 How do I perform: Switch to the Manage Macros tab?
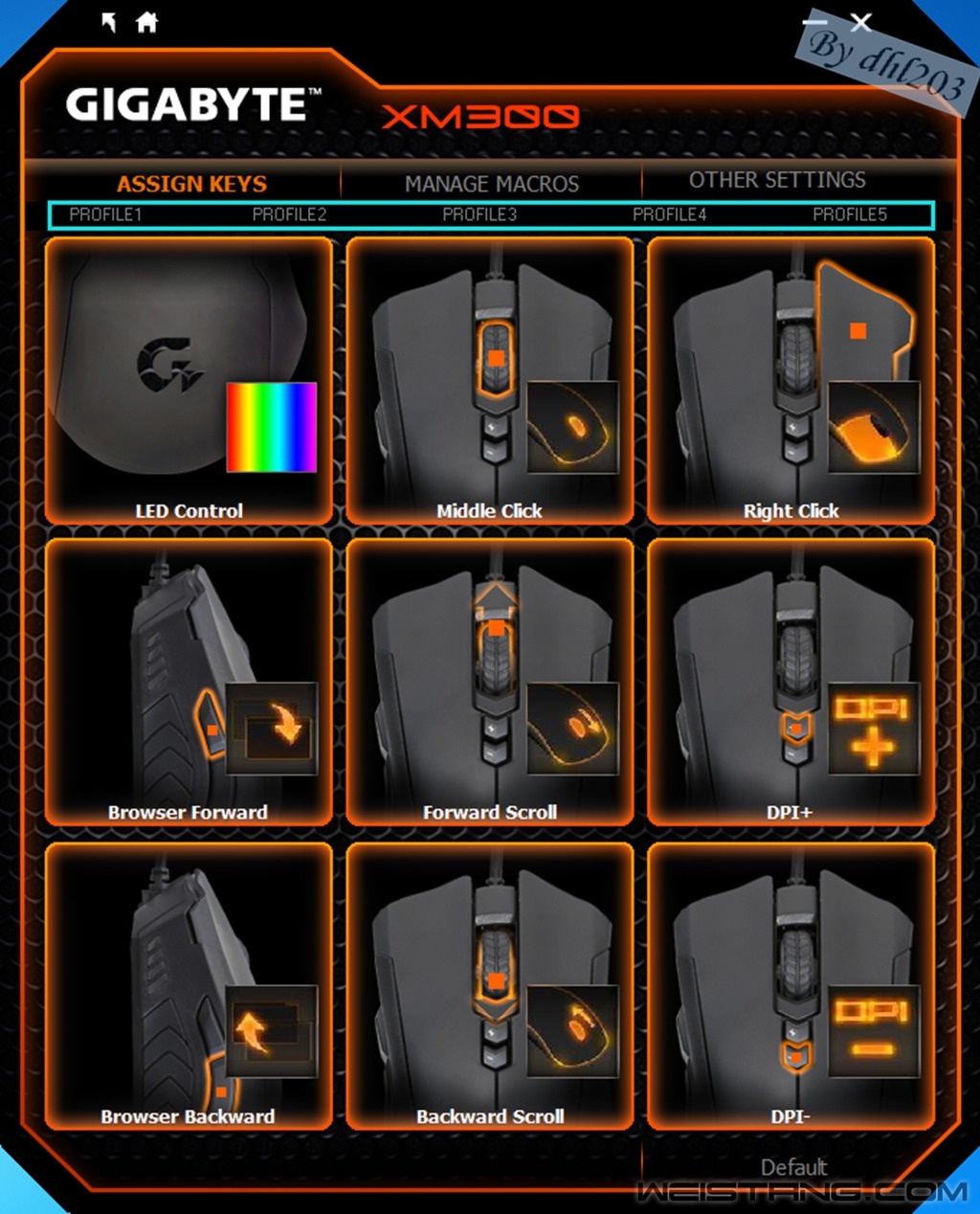point(491,184)
